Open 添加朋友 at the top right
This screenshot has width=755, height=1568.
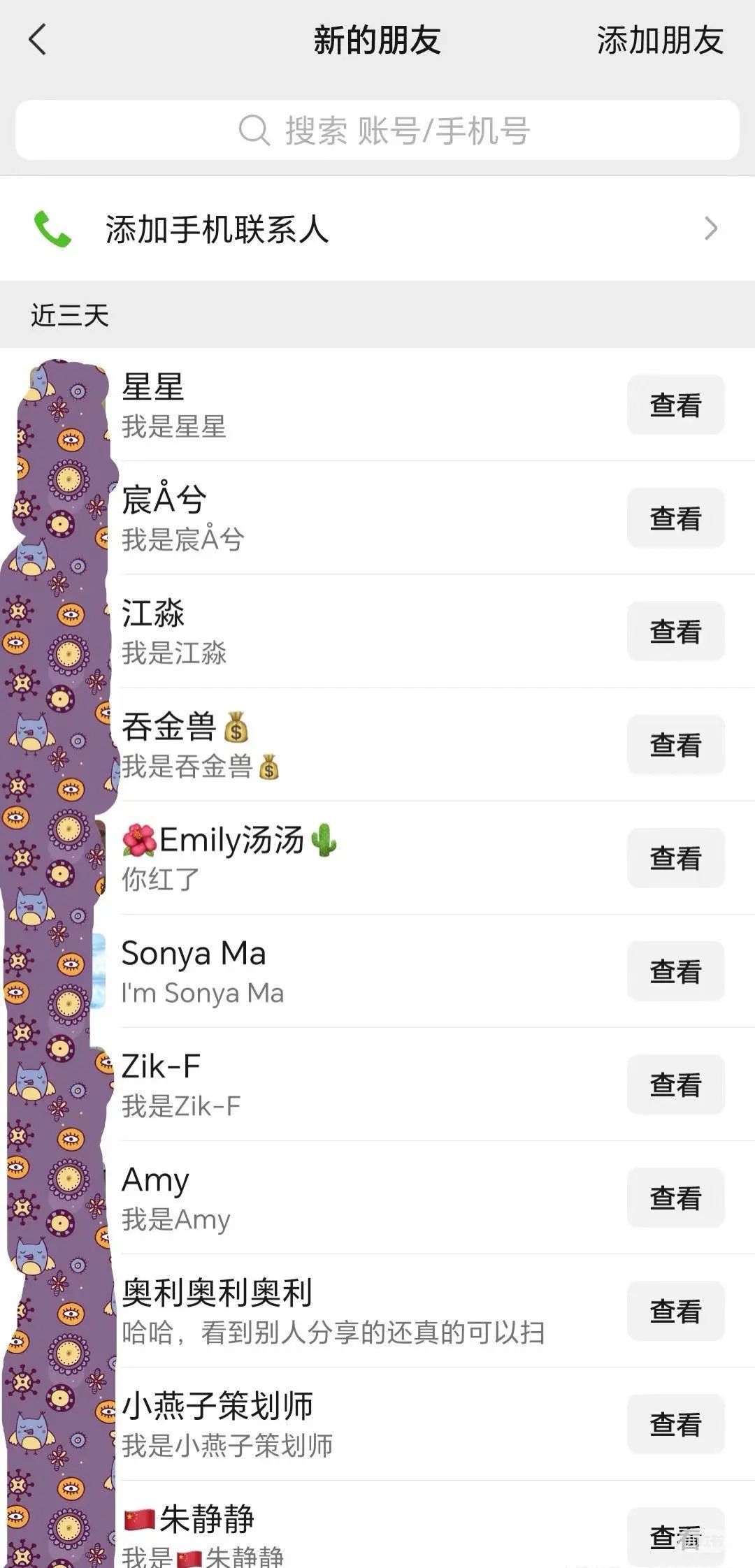pos(659,41)
